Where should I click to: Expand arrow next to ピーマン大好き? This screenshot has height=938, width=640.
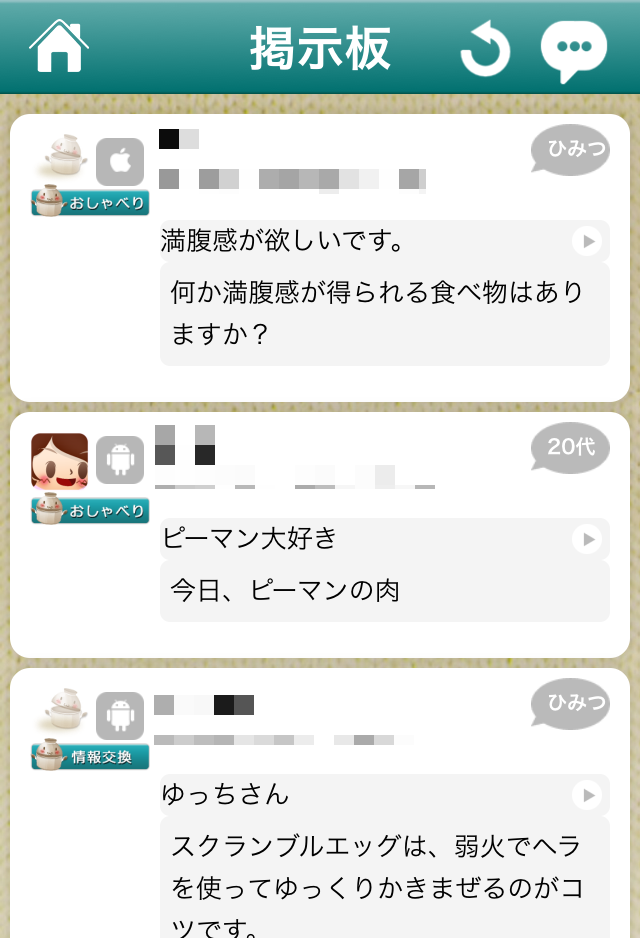pyautogui.click(x=587, y=539)
